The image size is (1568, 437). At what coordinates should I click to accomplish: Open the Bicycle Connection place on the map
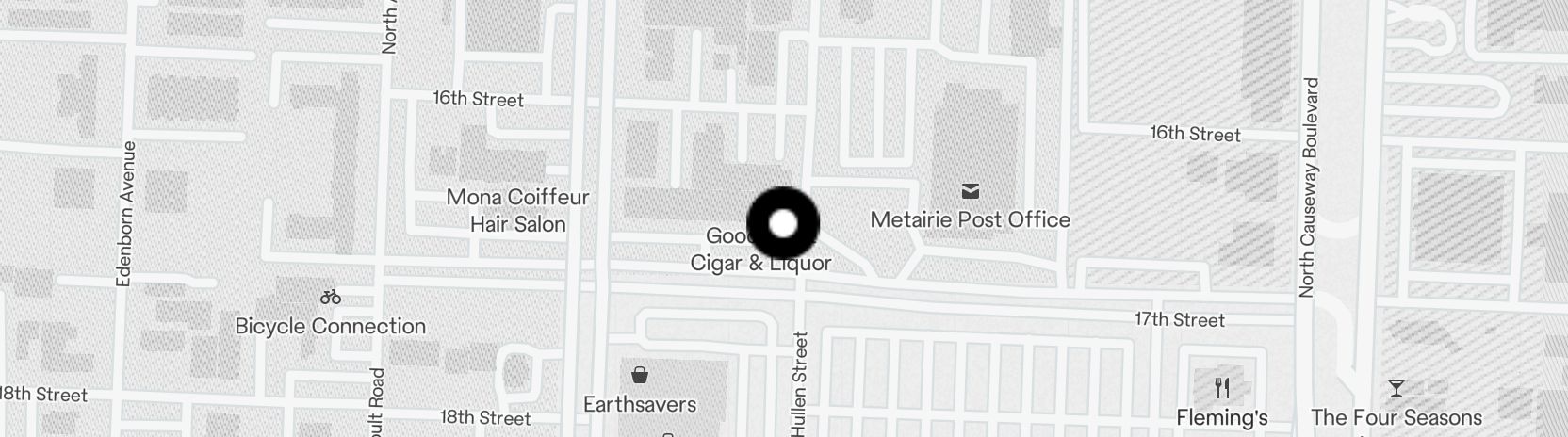(x=330, y=298)
